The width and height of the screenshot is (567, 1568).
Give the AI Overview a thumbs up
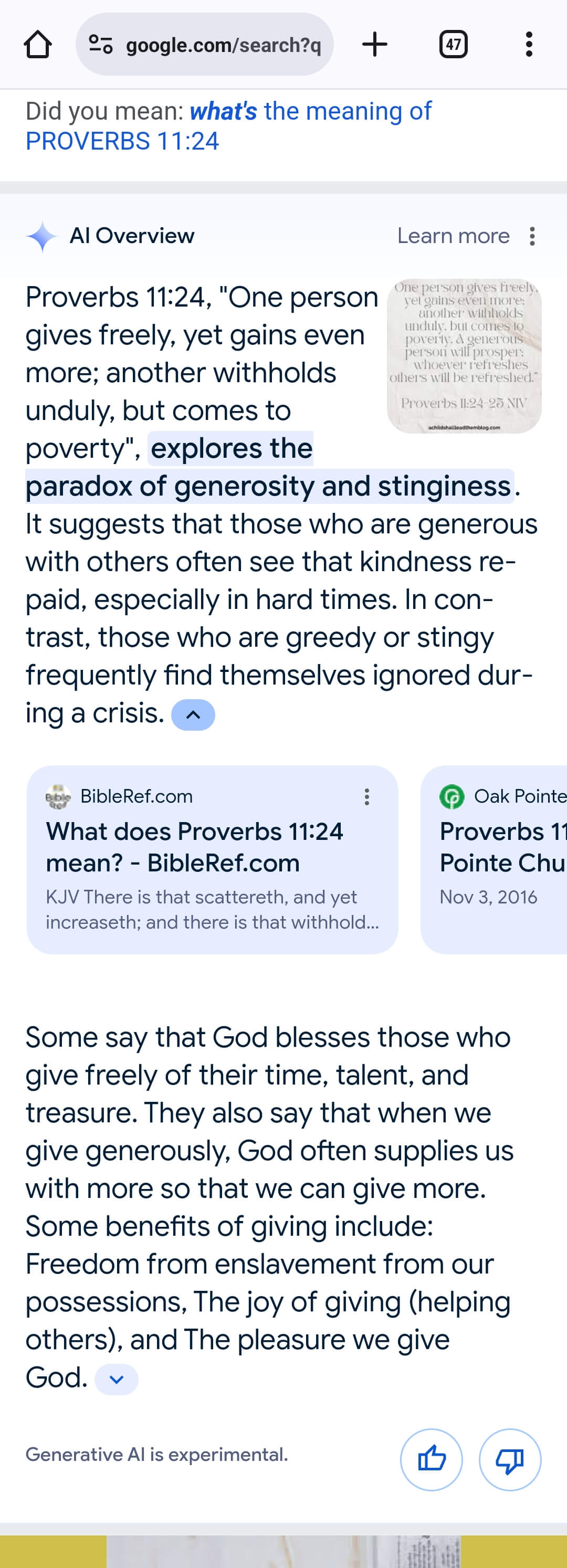[431, 1460]
